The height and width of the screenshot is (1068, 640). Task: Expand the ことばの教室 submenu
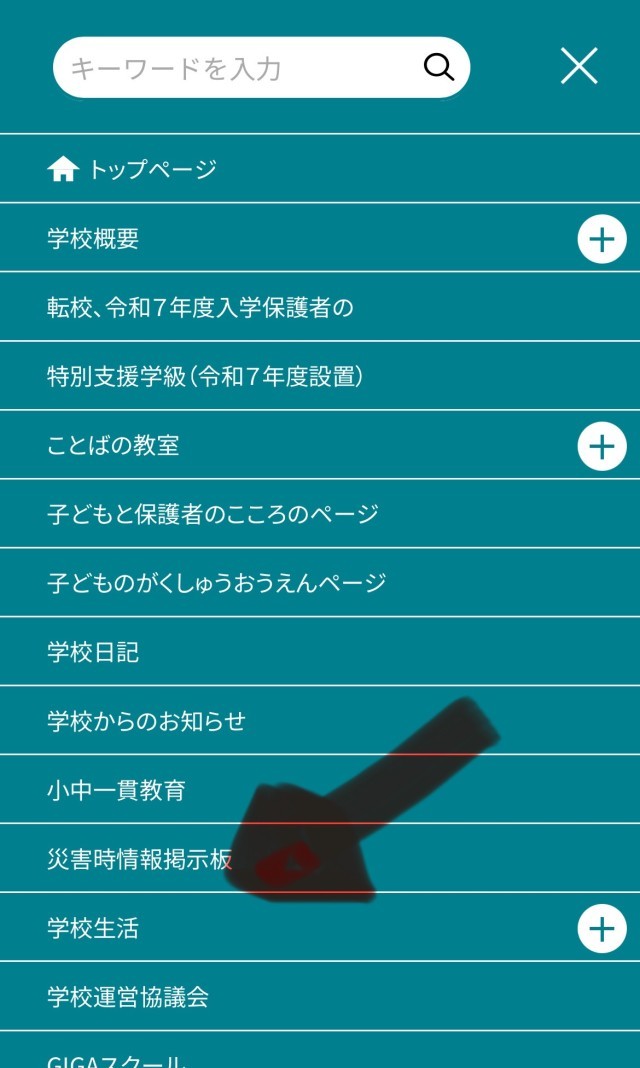point(601,446)
